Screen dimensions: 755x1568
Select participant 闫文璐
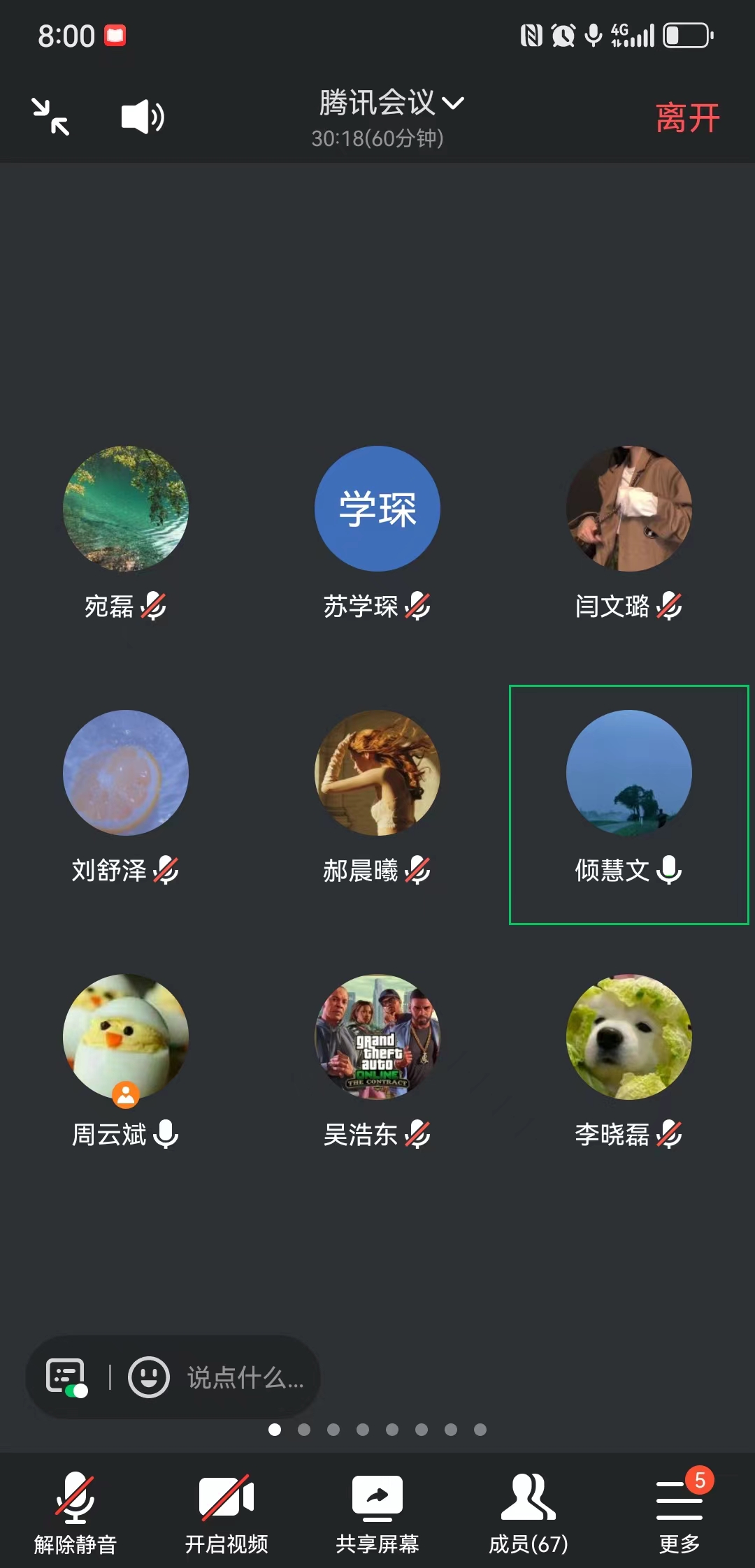629,509
